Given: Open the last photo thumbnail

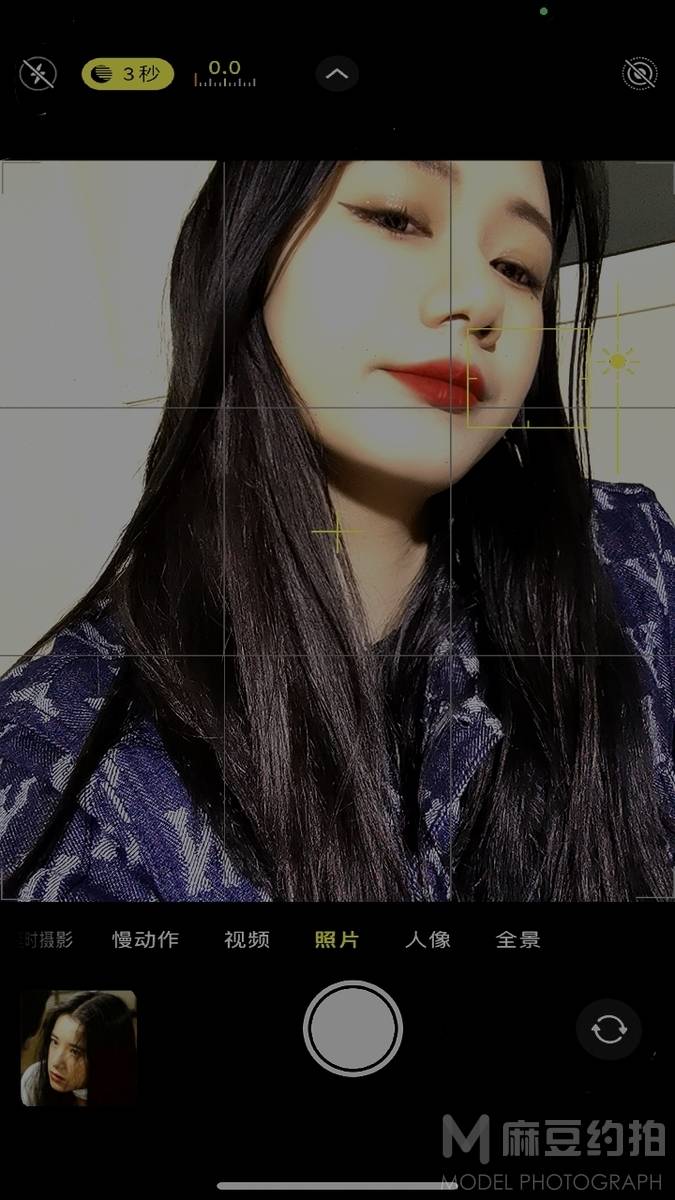Looking at the screenshot, I should coord(78,1047).
